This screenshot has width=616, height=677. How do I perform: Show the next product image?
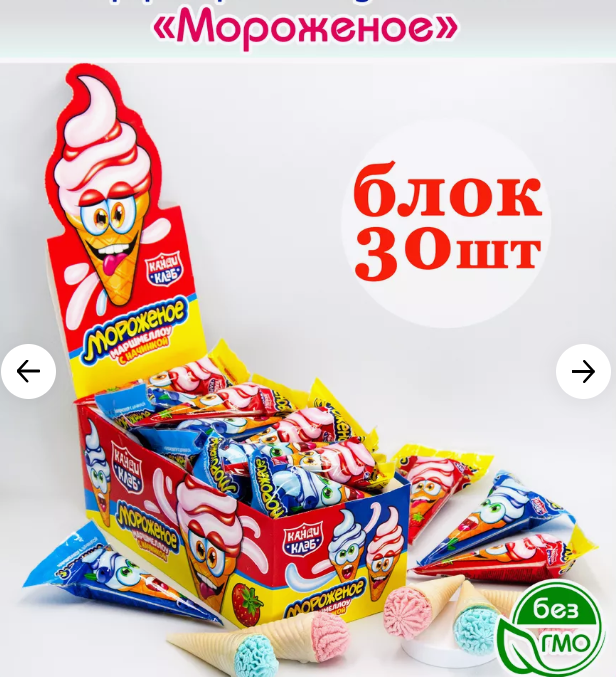pos(583,372)
